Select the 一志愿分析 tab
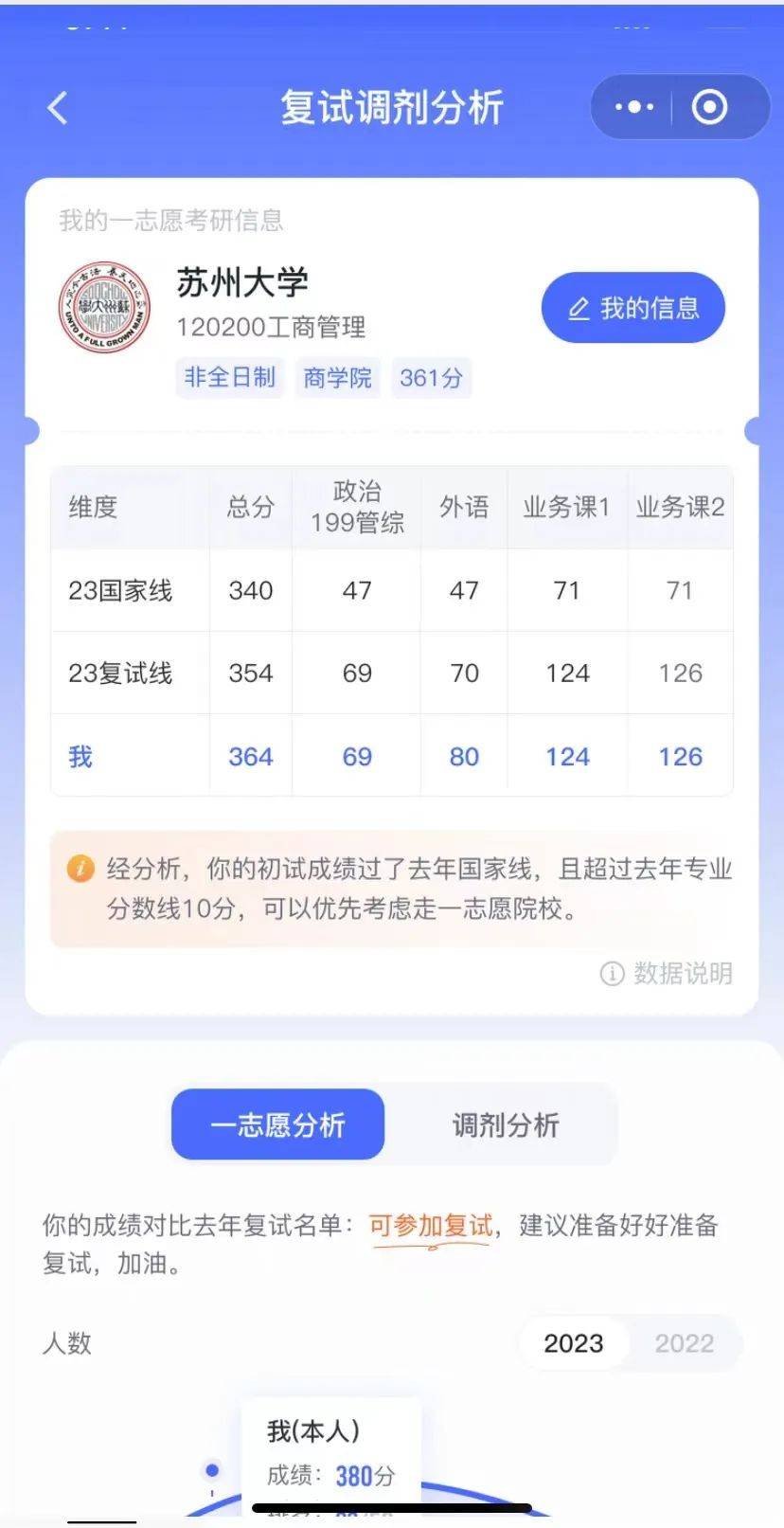The image size is (784, 1528). 277,1124
